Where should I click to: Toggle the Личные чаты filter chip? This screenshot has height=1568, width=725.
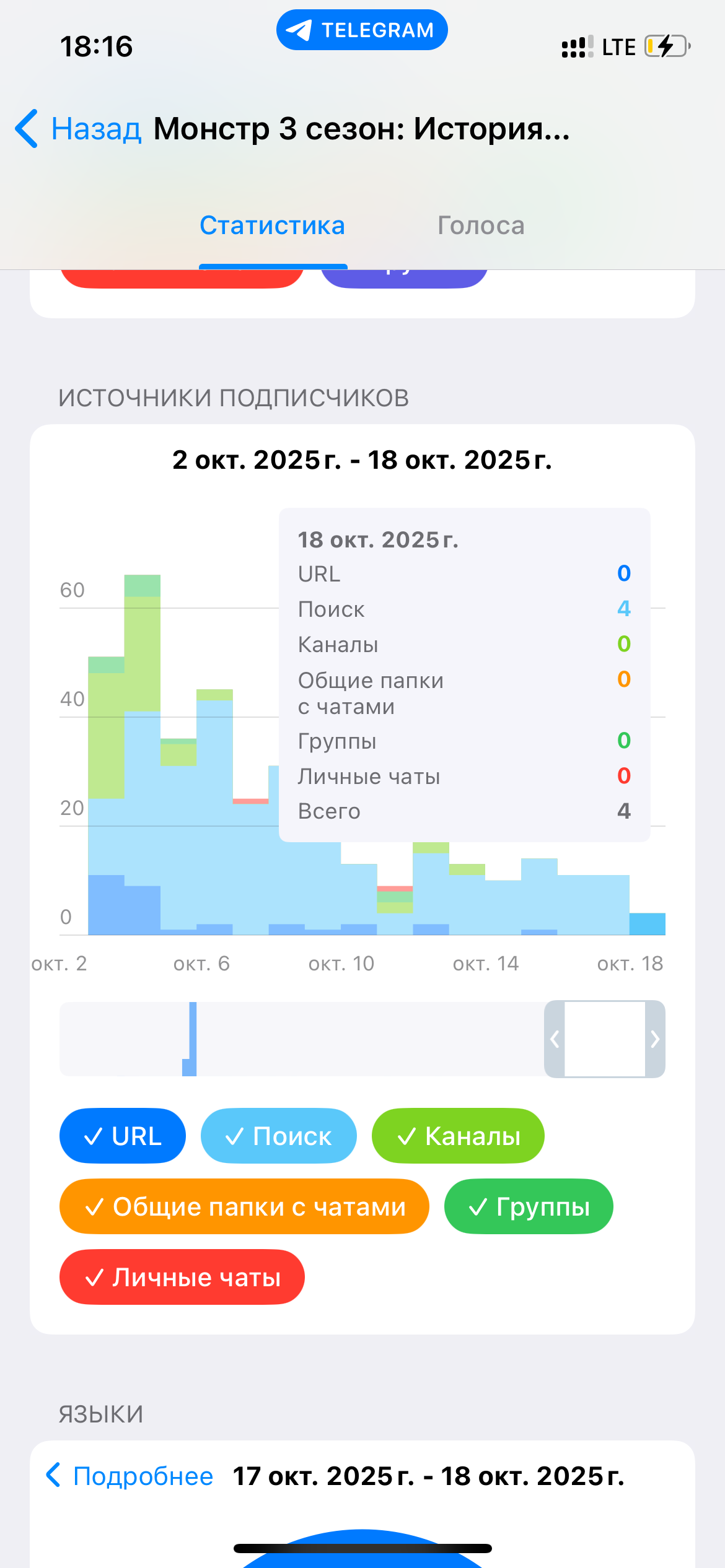(182, 1277)
